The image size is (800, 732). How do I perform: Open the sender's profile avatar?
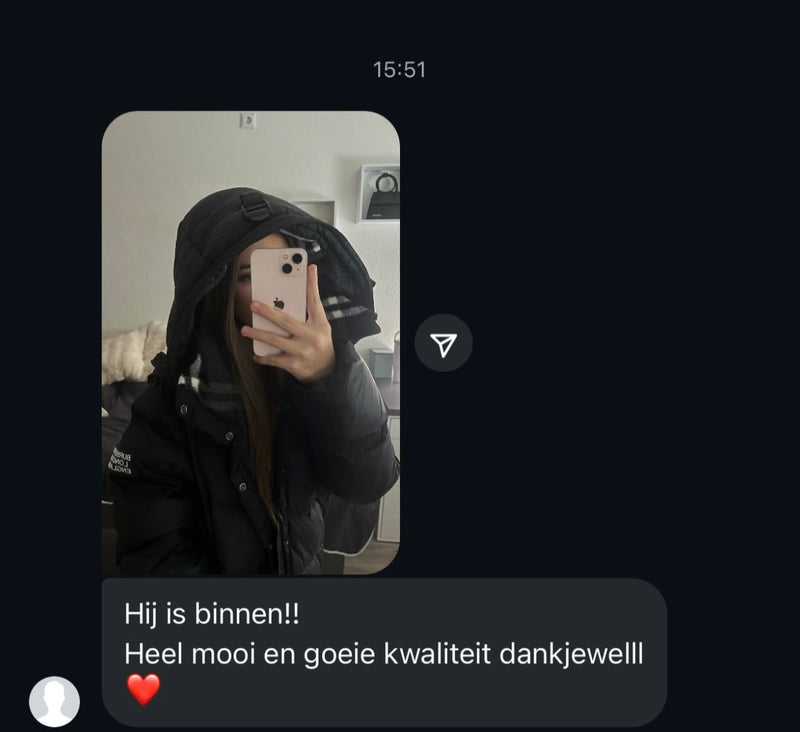click(x=54, y=701)
